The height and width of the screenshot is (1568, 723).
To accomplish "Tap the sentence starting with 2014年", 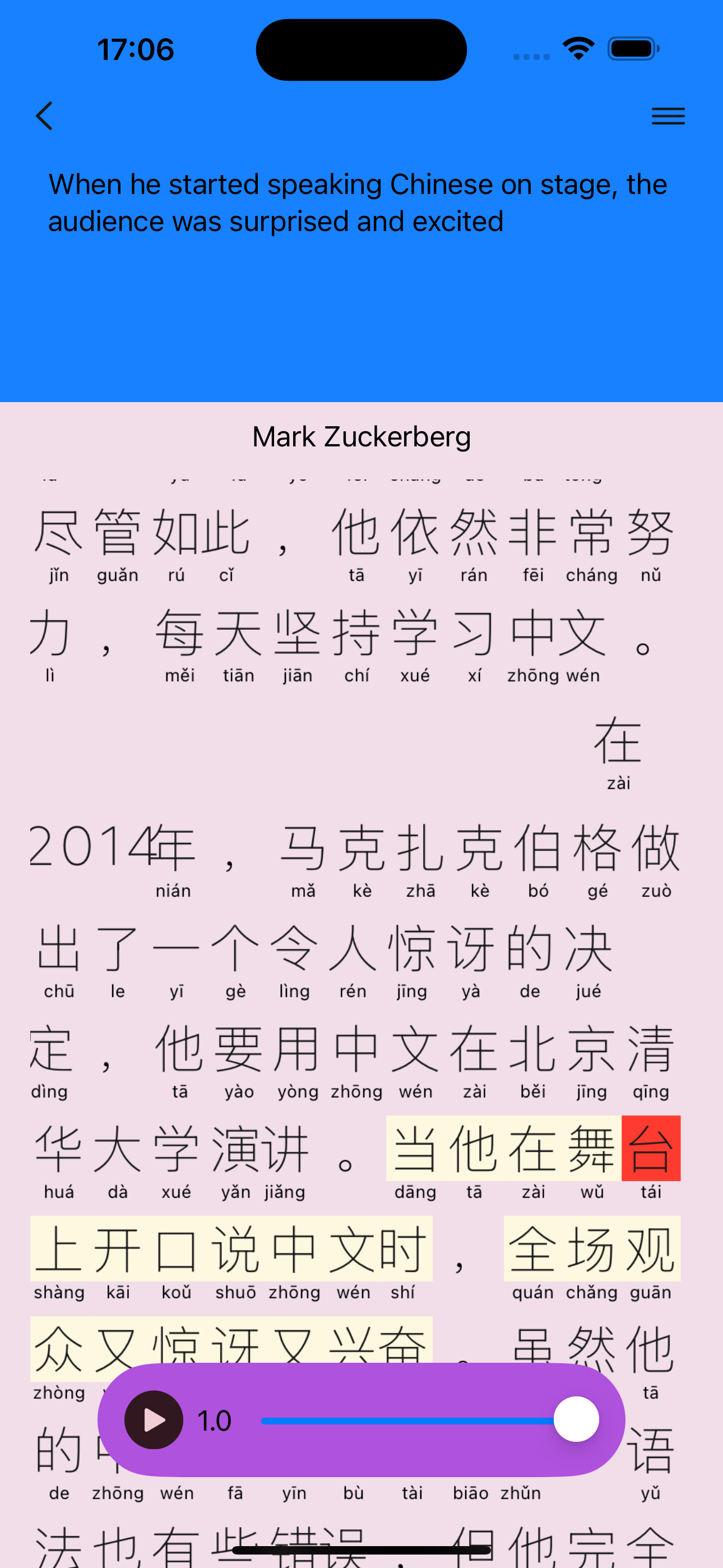I will pyautogui.click(x=353, y=847).
